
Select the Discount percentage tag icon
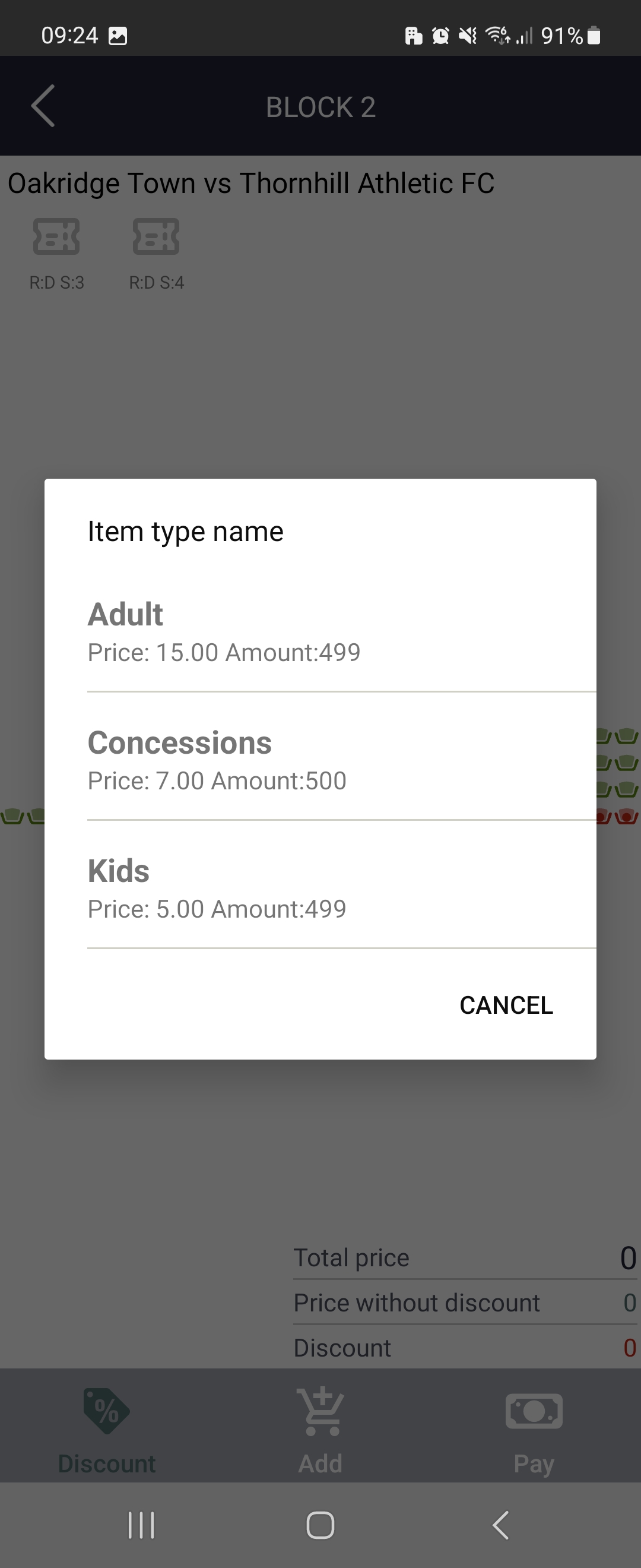tap(106, 1411)
